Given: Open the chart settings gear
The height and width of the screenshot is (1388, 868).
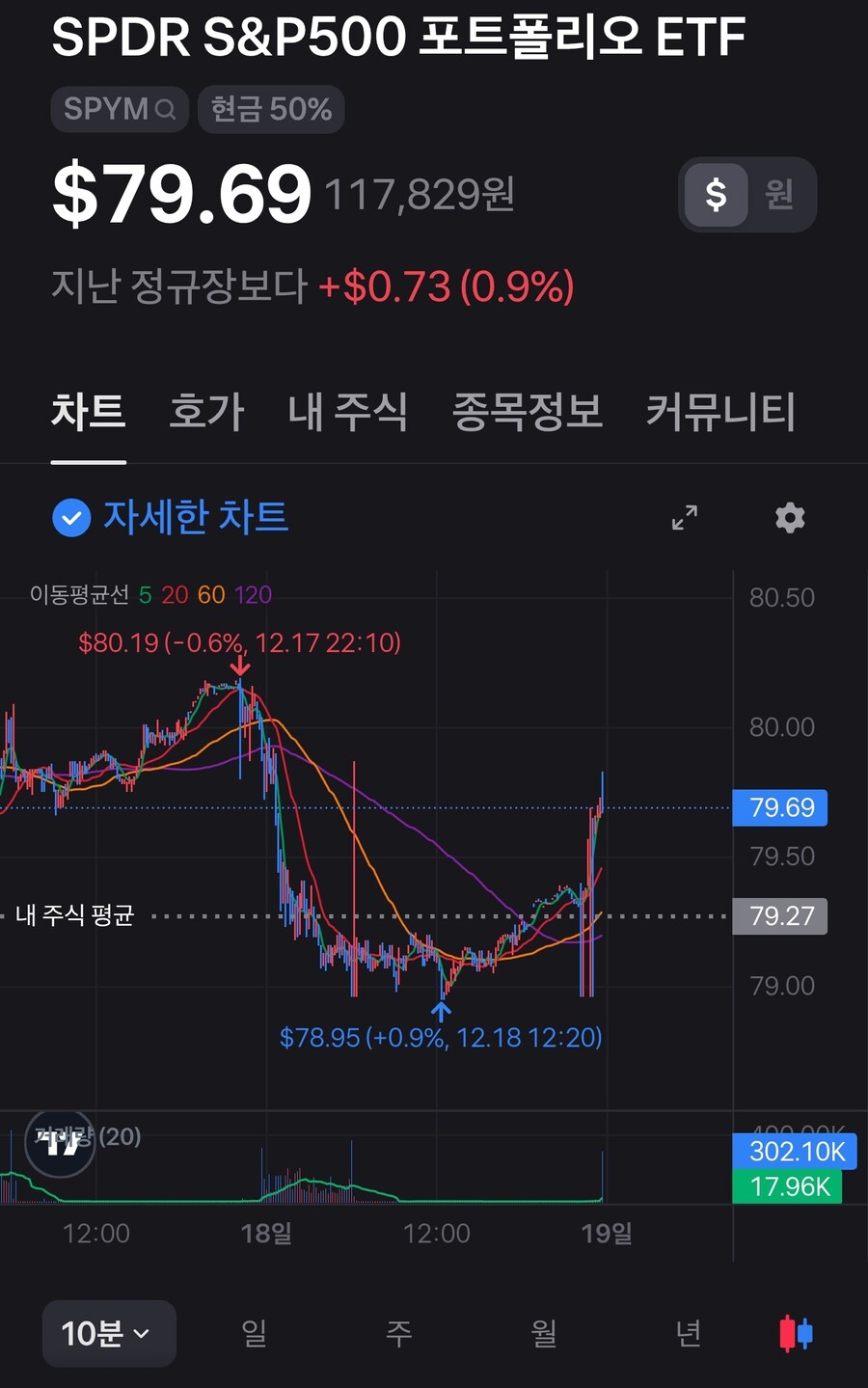Looking at the screenshot, I should point(789,518).
